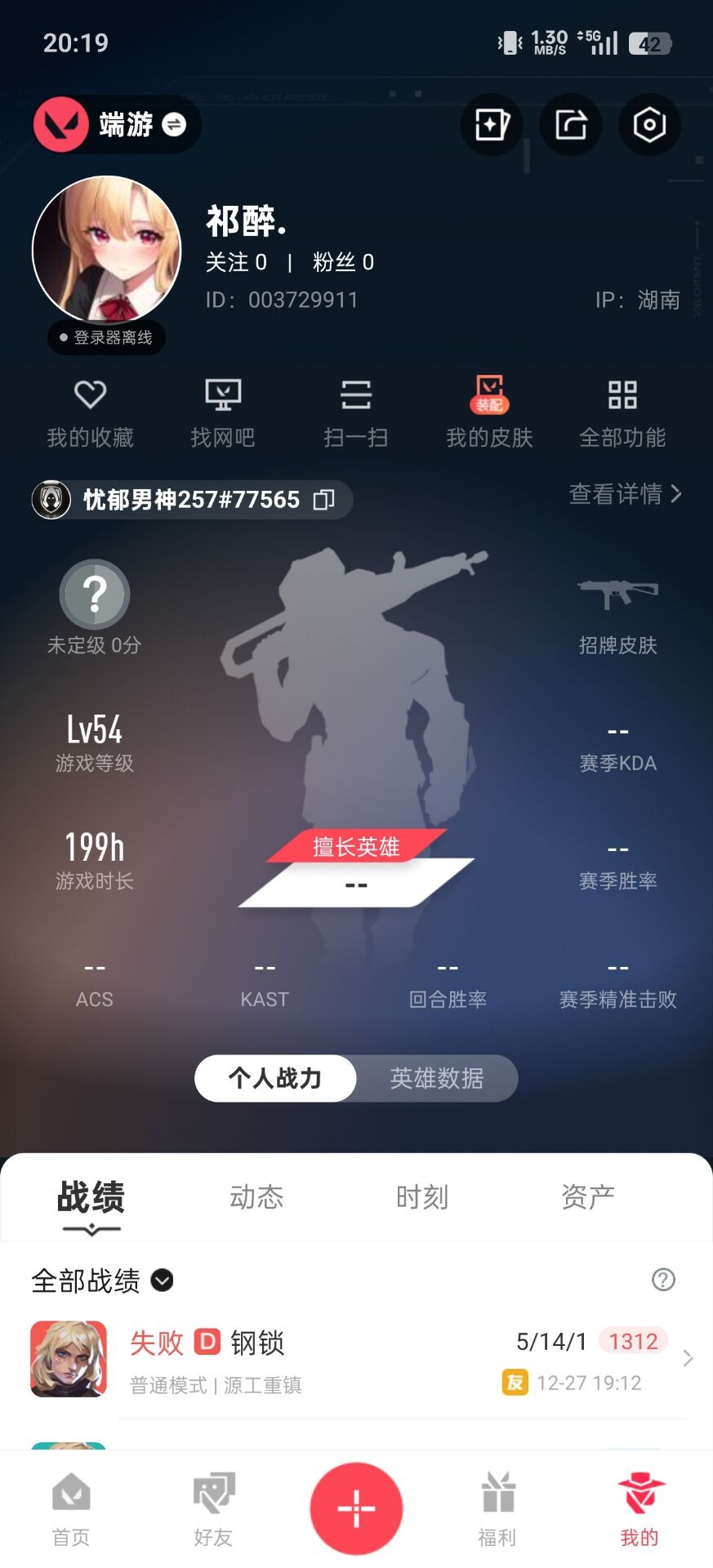Image resolution: width=713 pixels, height=1568 pixels.
Task: Toggle the 端游 game platform switcher
Action: pos(115,122)
